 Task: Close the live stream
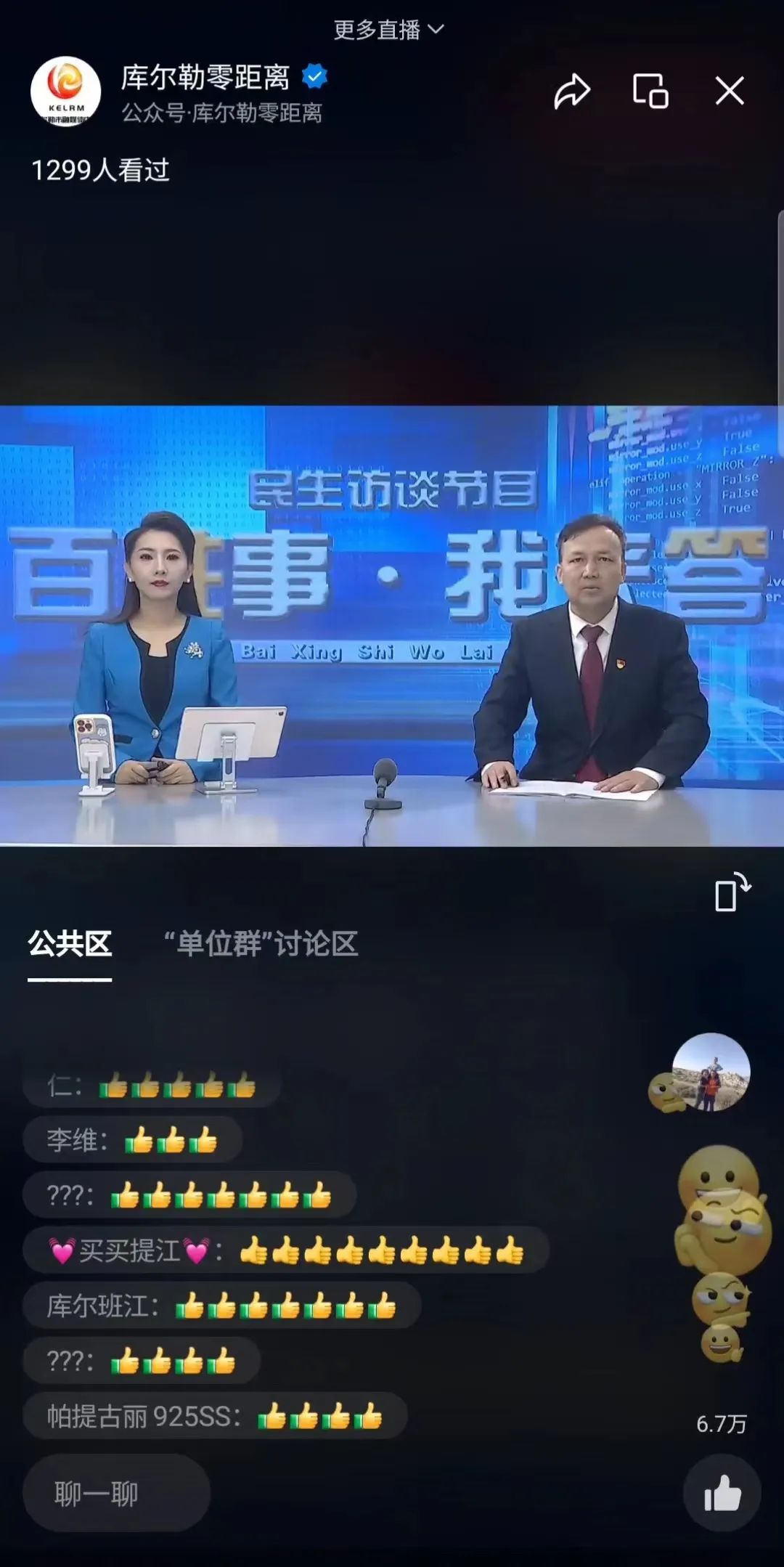click(x=729, y=92)
